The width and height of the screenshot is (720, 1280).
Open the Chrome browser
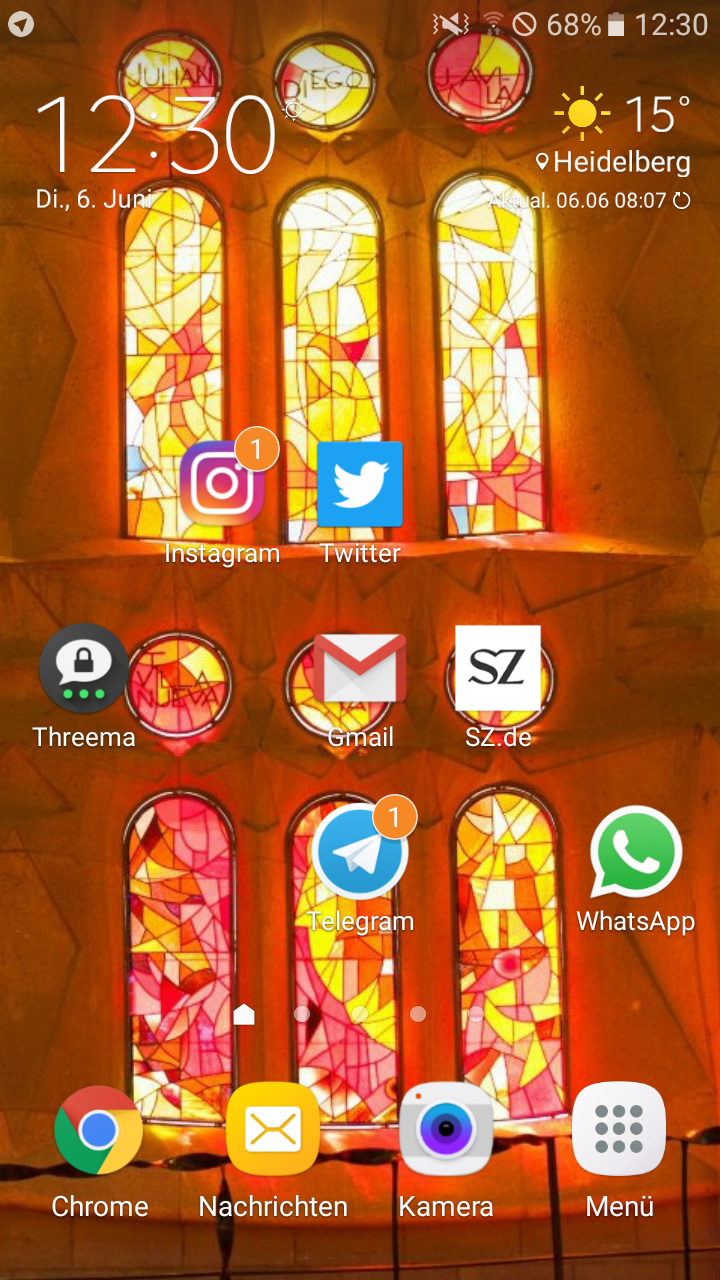pyautogui.click(x=99, y=1130)
